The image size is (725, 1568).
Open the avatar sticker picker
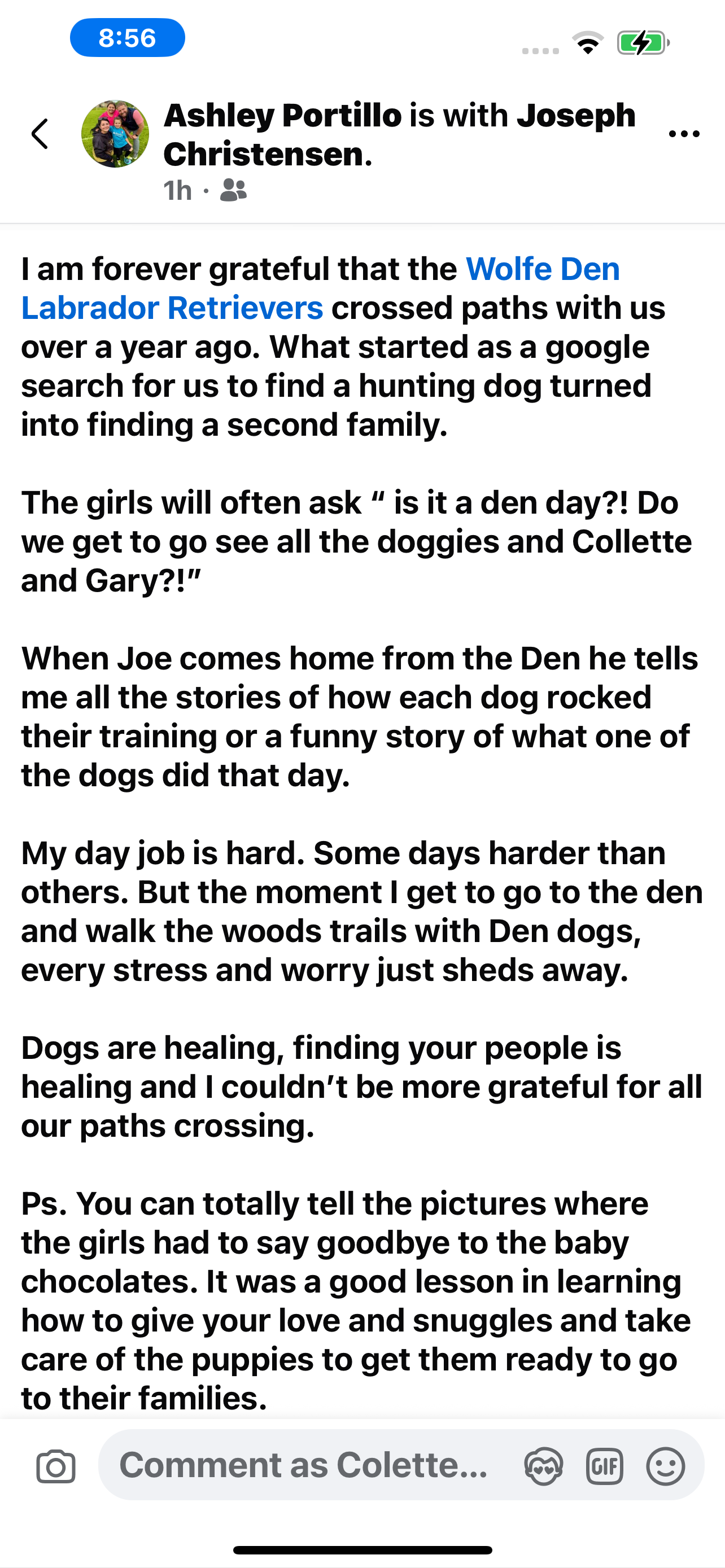point(543,1467)
